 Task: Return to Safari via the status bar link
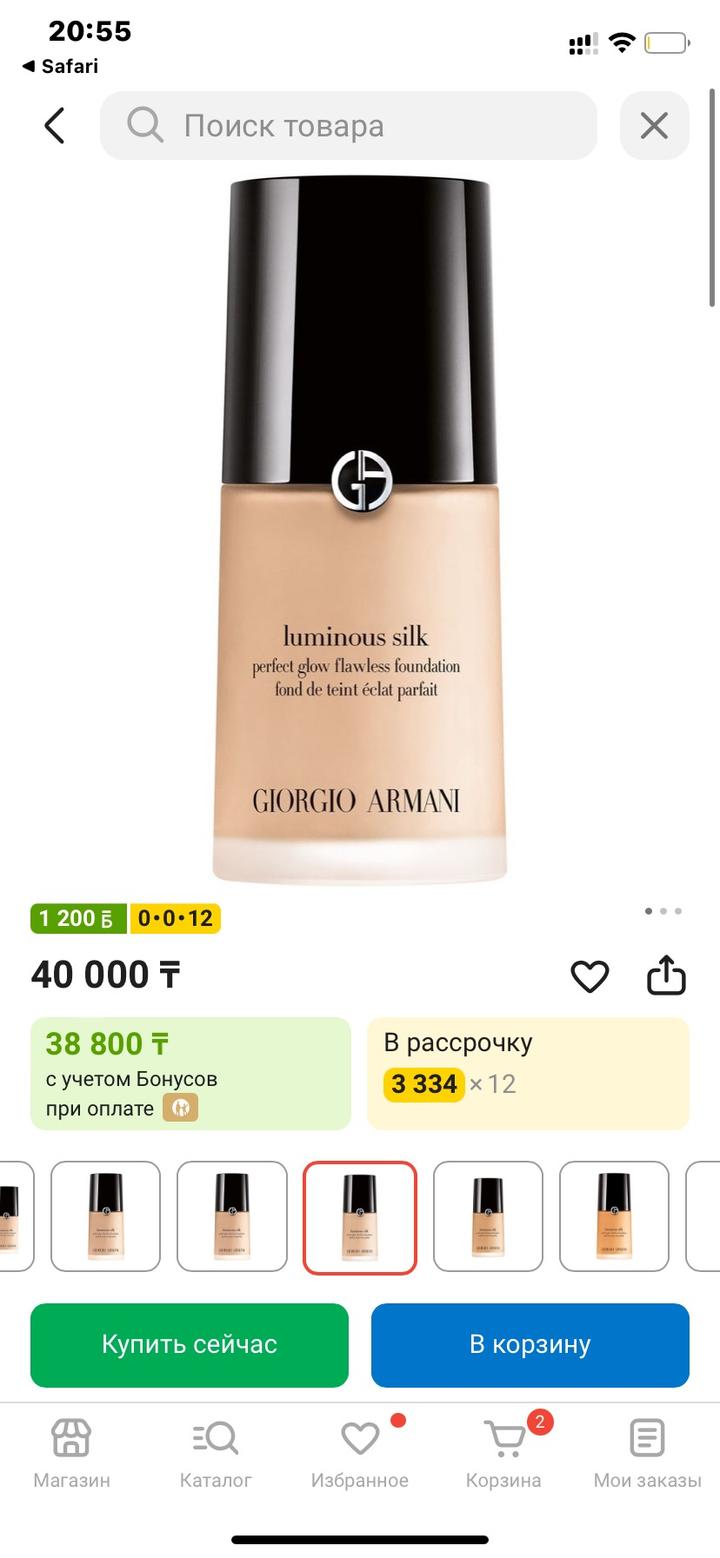60,67
